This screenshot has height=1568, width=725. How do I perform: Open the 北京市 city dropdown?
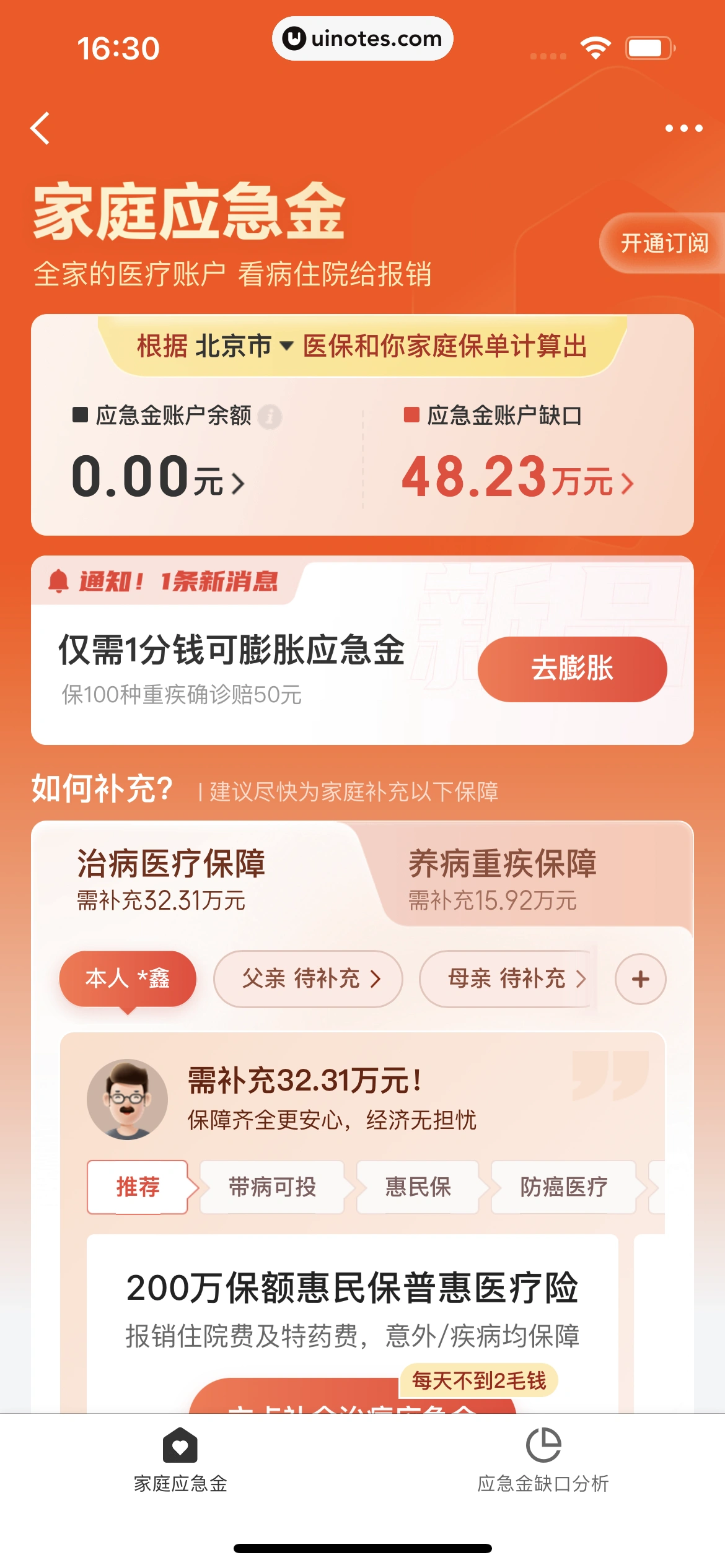(243, 346)
